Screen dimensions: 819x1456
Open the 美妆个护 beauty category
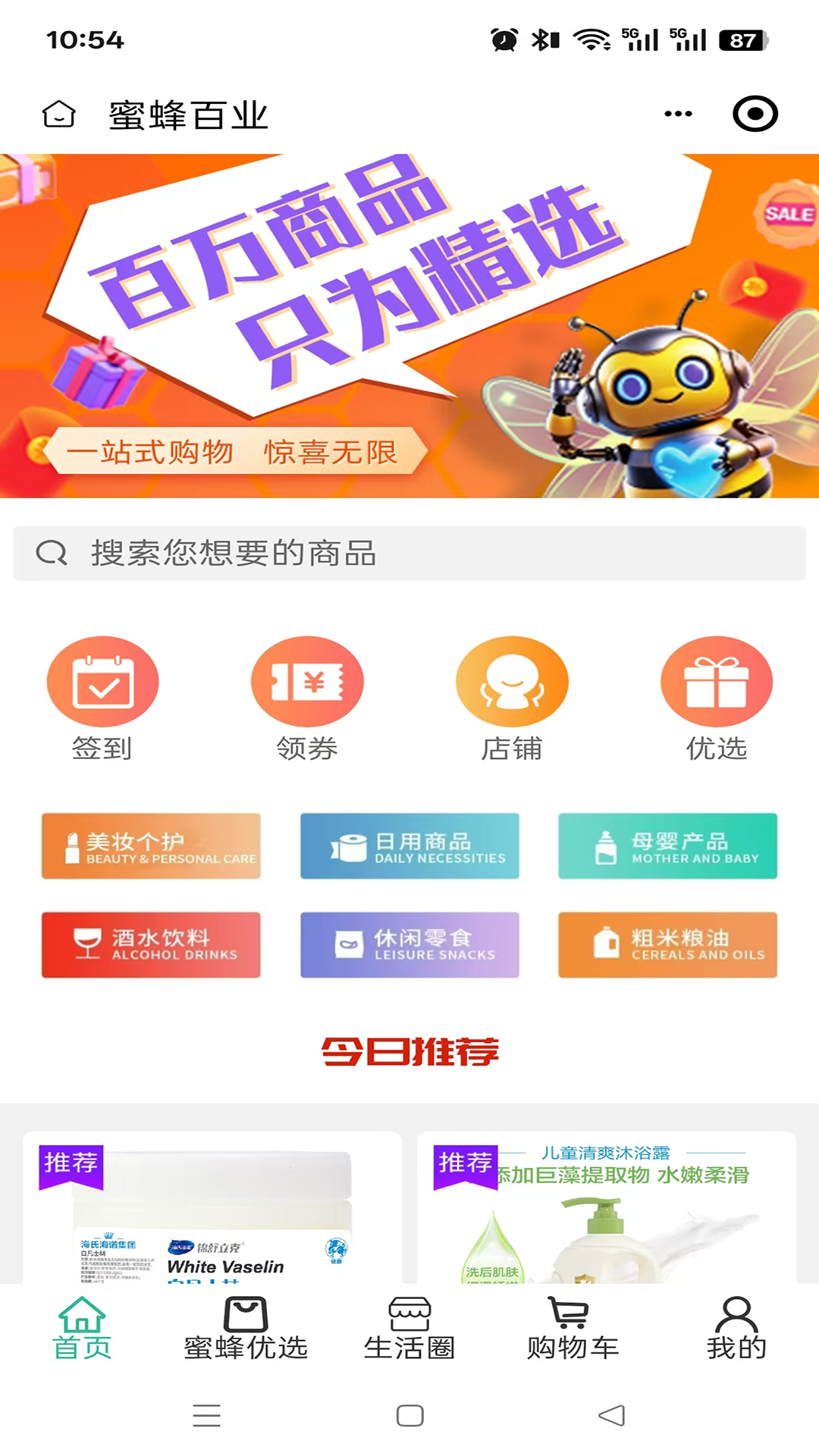coord(151,846)
